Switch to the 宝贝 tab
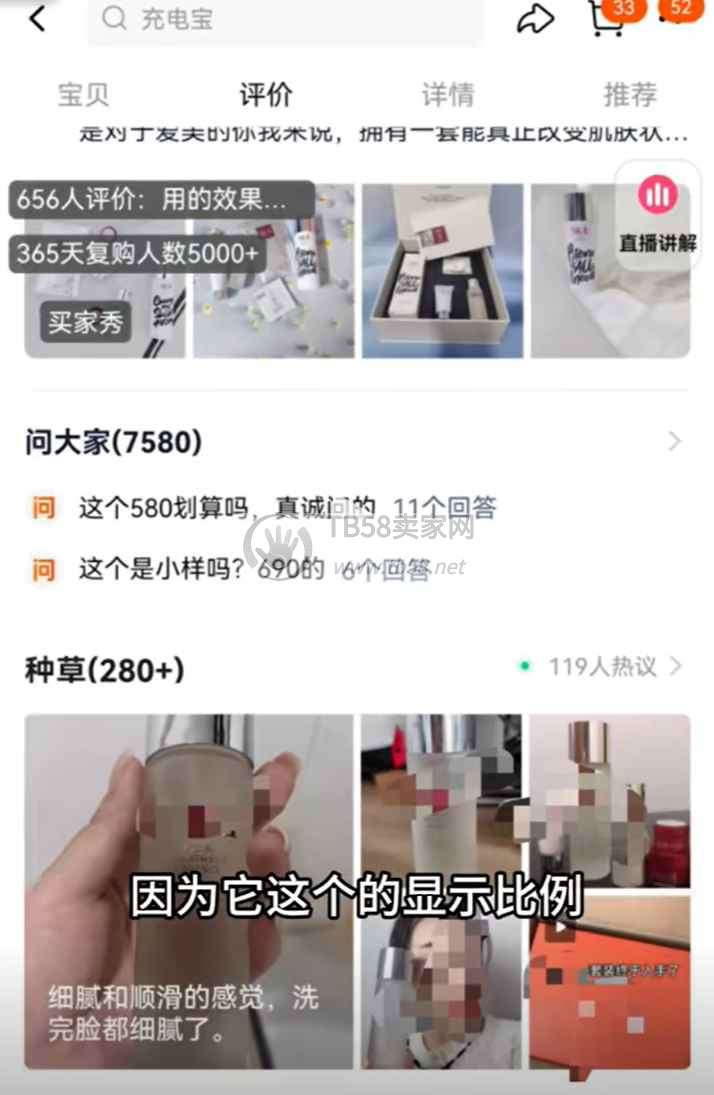Viewport: 714px width, 1095px height. [x=83, y=95]
